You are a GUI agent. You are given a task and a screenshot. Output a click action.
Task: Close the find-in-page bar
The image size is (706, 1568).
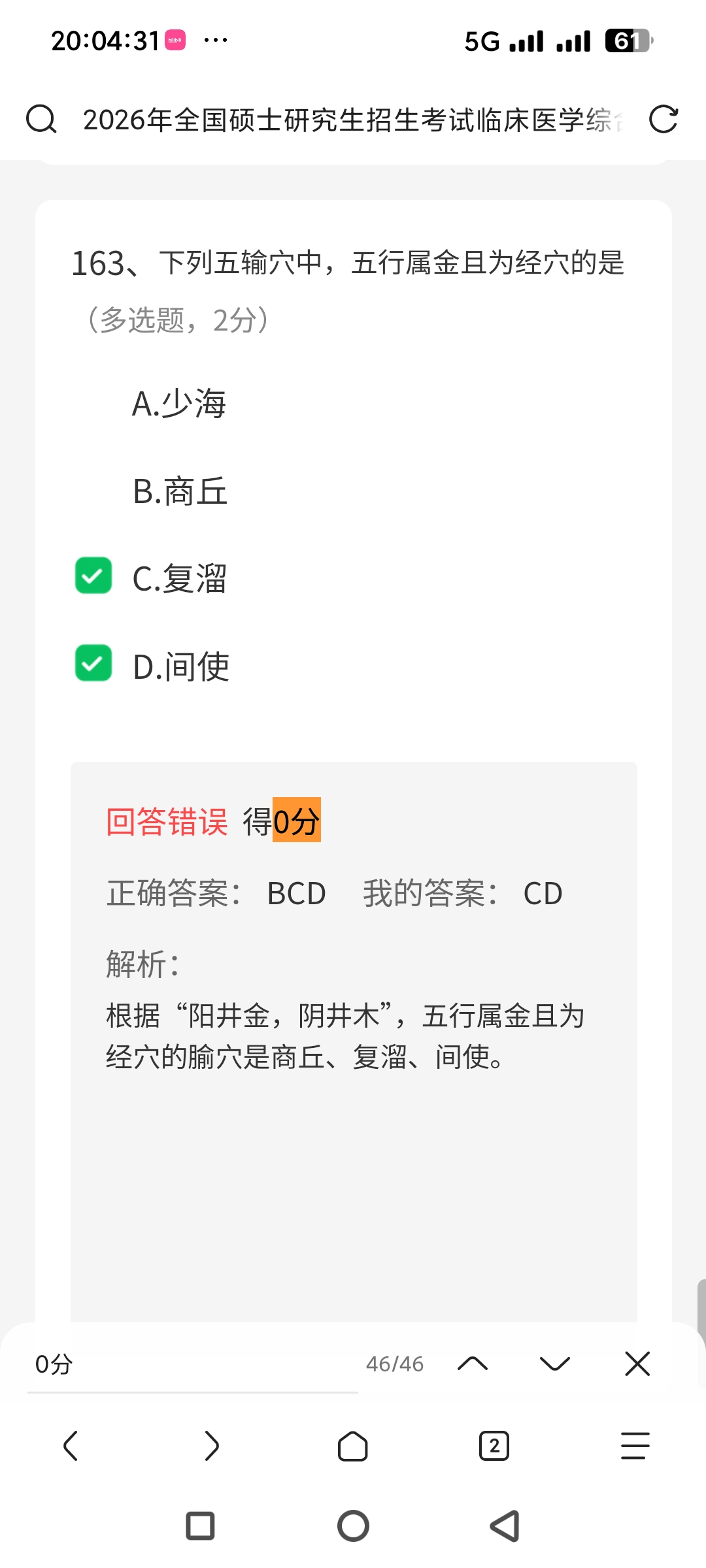click(637, 1364)
